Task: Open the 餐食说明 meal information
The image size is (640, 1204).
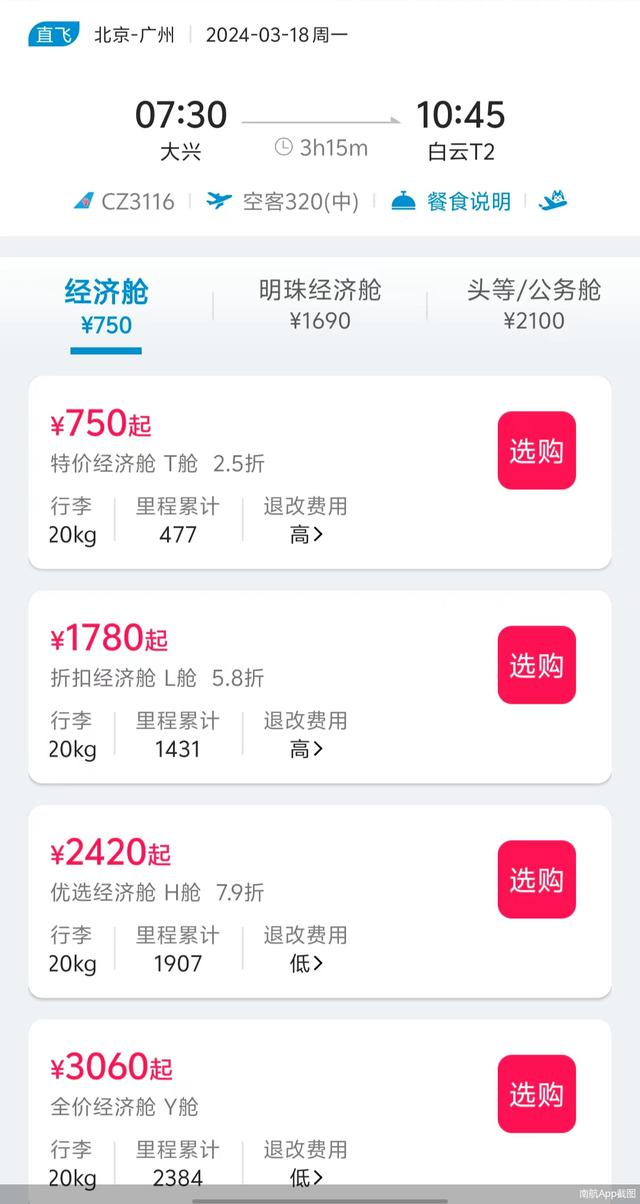Action: point(452,201)
